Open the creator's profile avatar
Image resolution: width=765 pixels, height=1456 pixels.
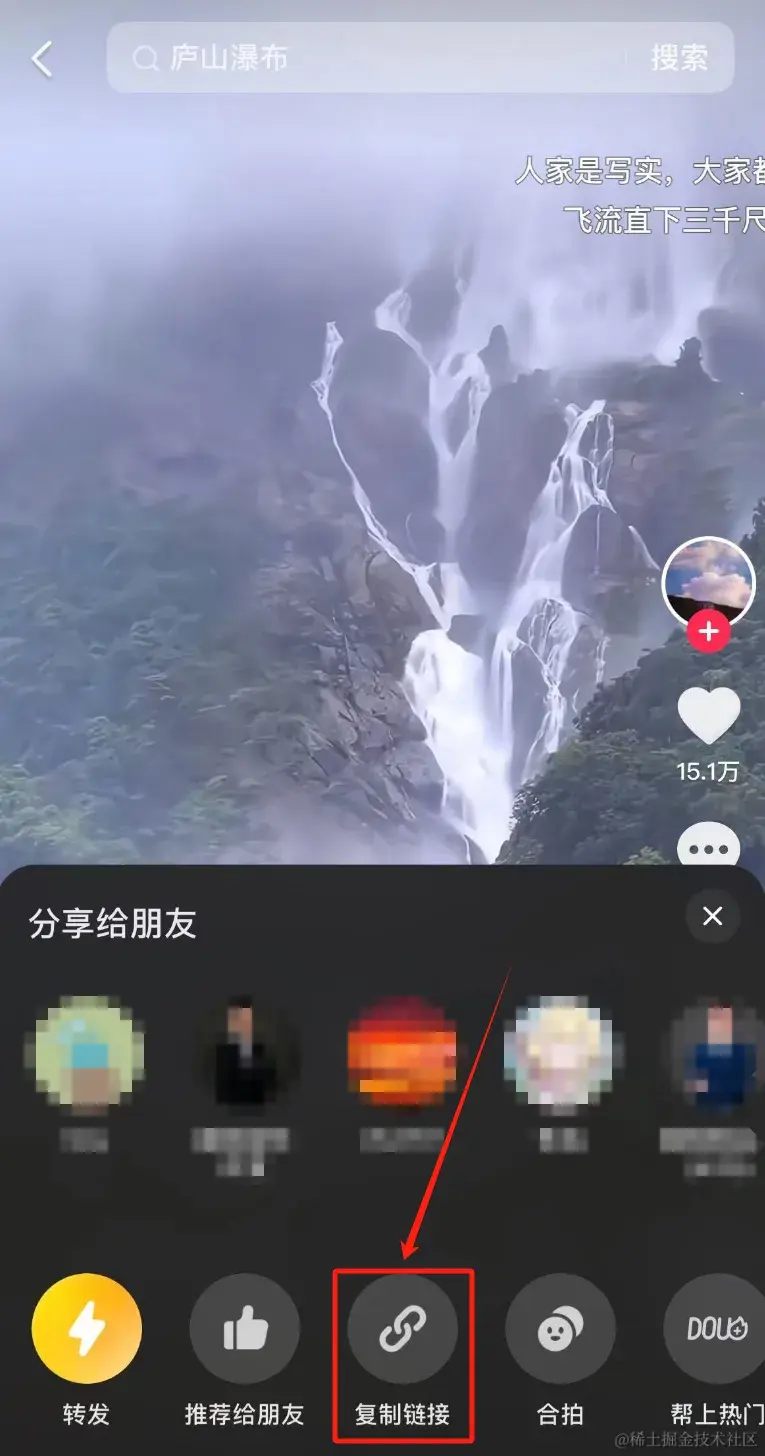point(708,580)
